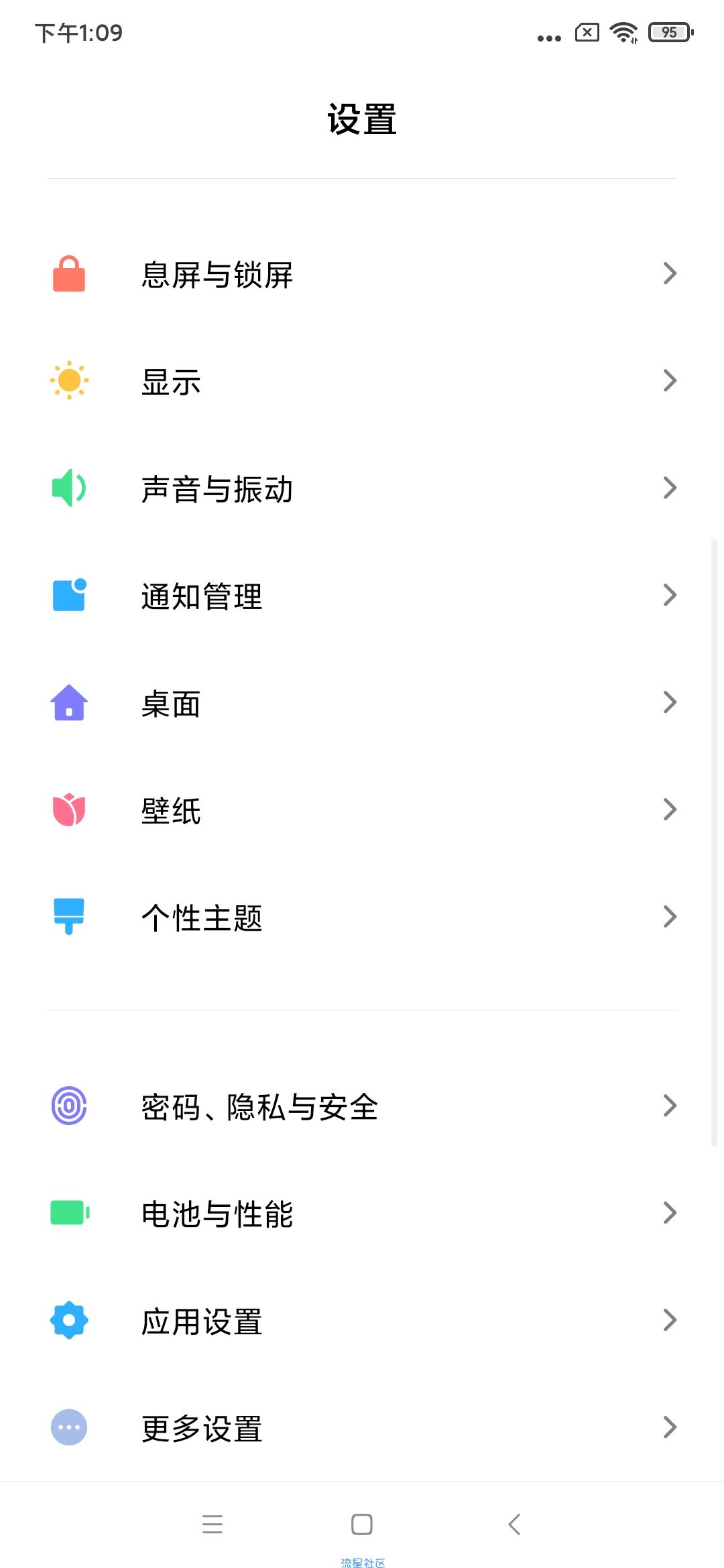Tap the system back button
This screenshot has width=724, height=1568.
pyautogui.click(x=514, y=1524)
